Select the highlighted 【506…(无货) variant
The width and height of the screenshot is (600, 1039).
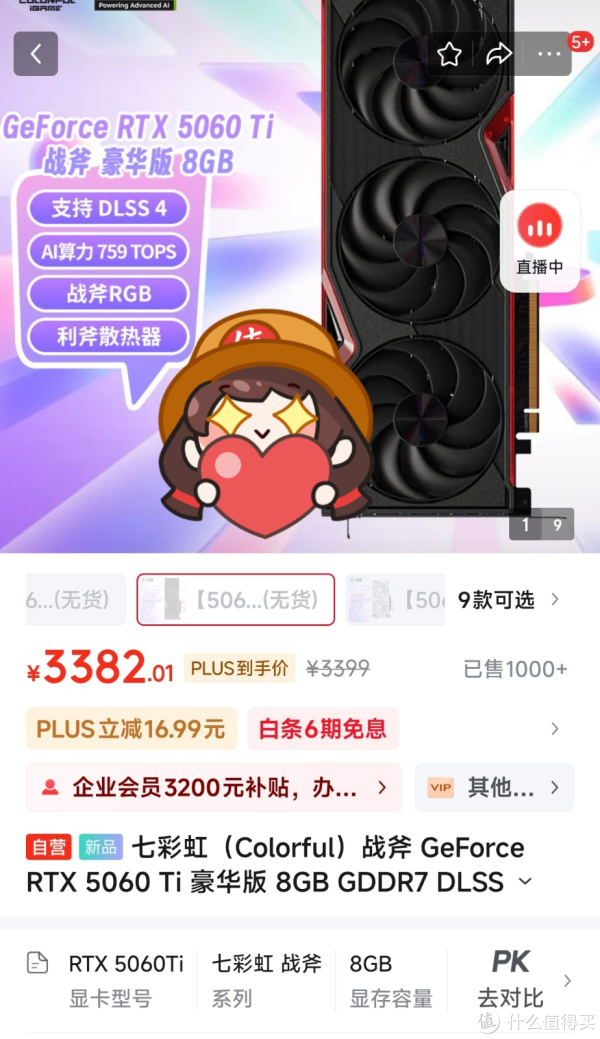(x=235, y=600)
